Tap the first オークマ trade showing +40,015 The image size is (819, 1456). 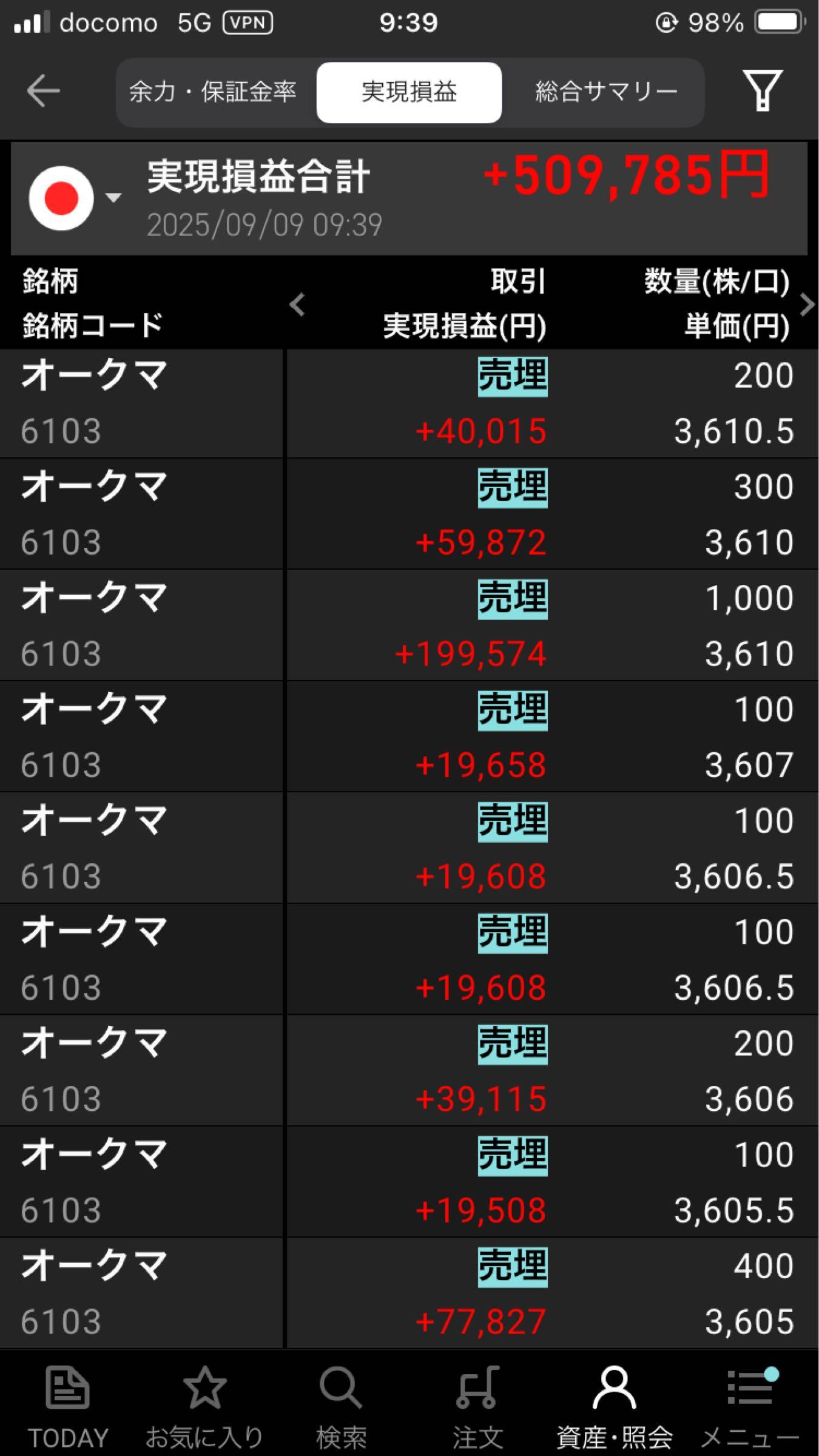tap(409, 403)
